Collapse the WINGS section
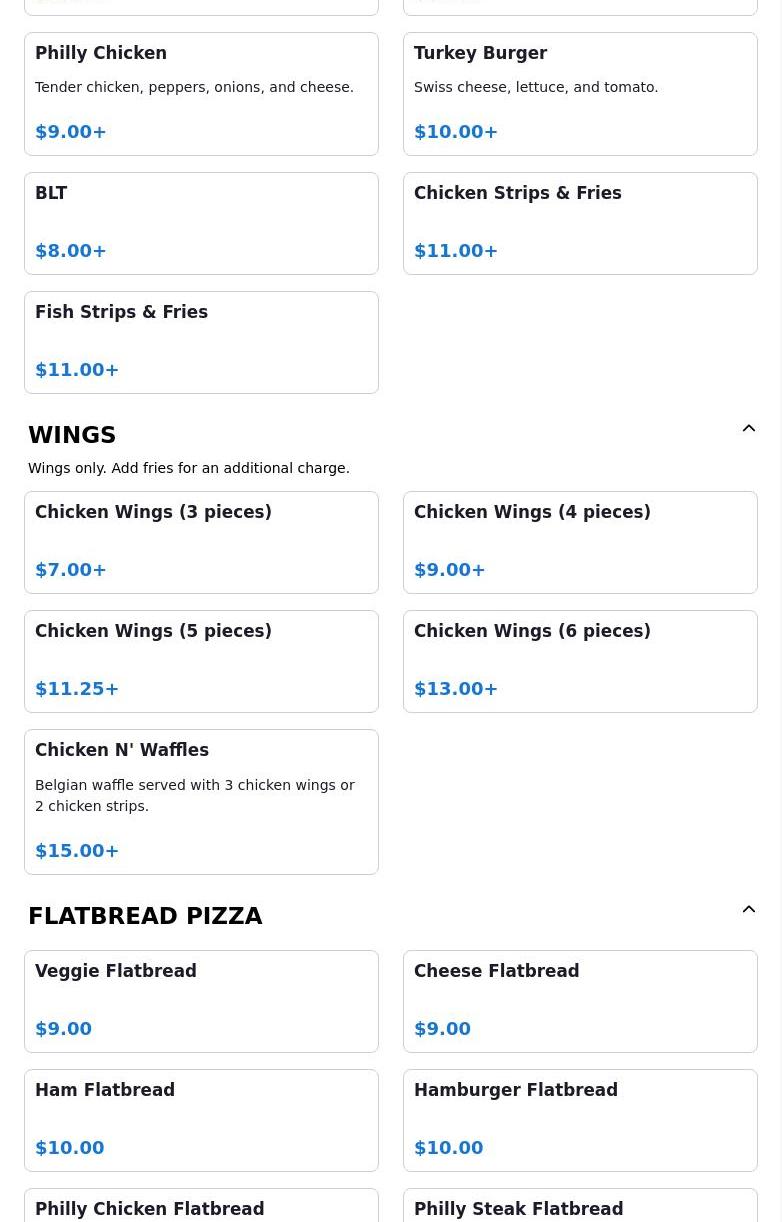Screen dimensions: 782x1222 pyautogui.click(x=748, y=429)
